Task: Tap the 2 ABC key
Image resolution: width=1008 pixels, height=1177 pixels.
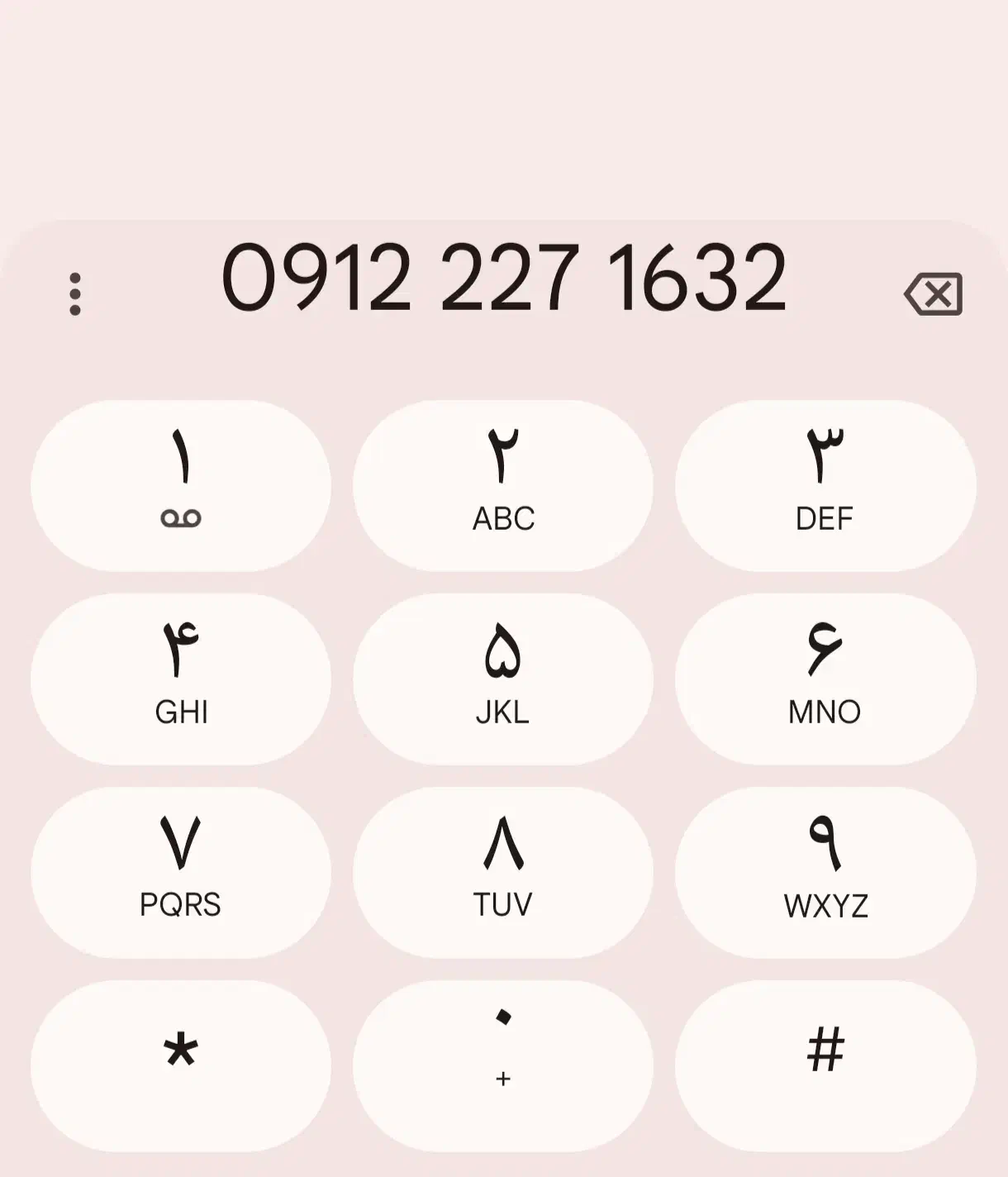Action: (503, 486)
